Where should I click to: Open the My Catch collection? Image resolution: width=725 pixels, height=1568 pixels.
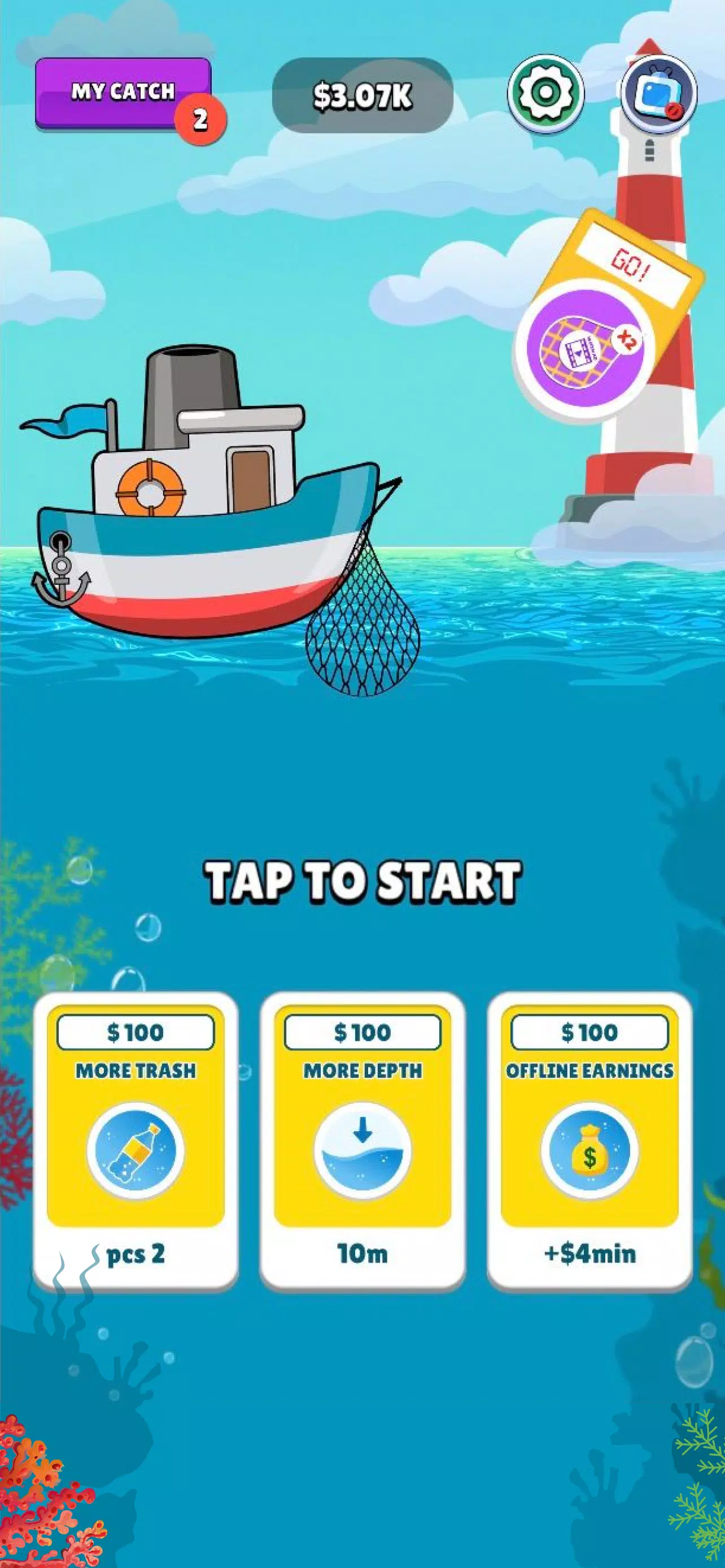[124, 93]
